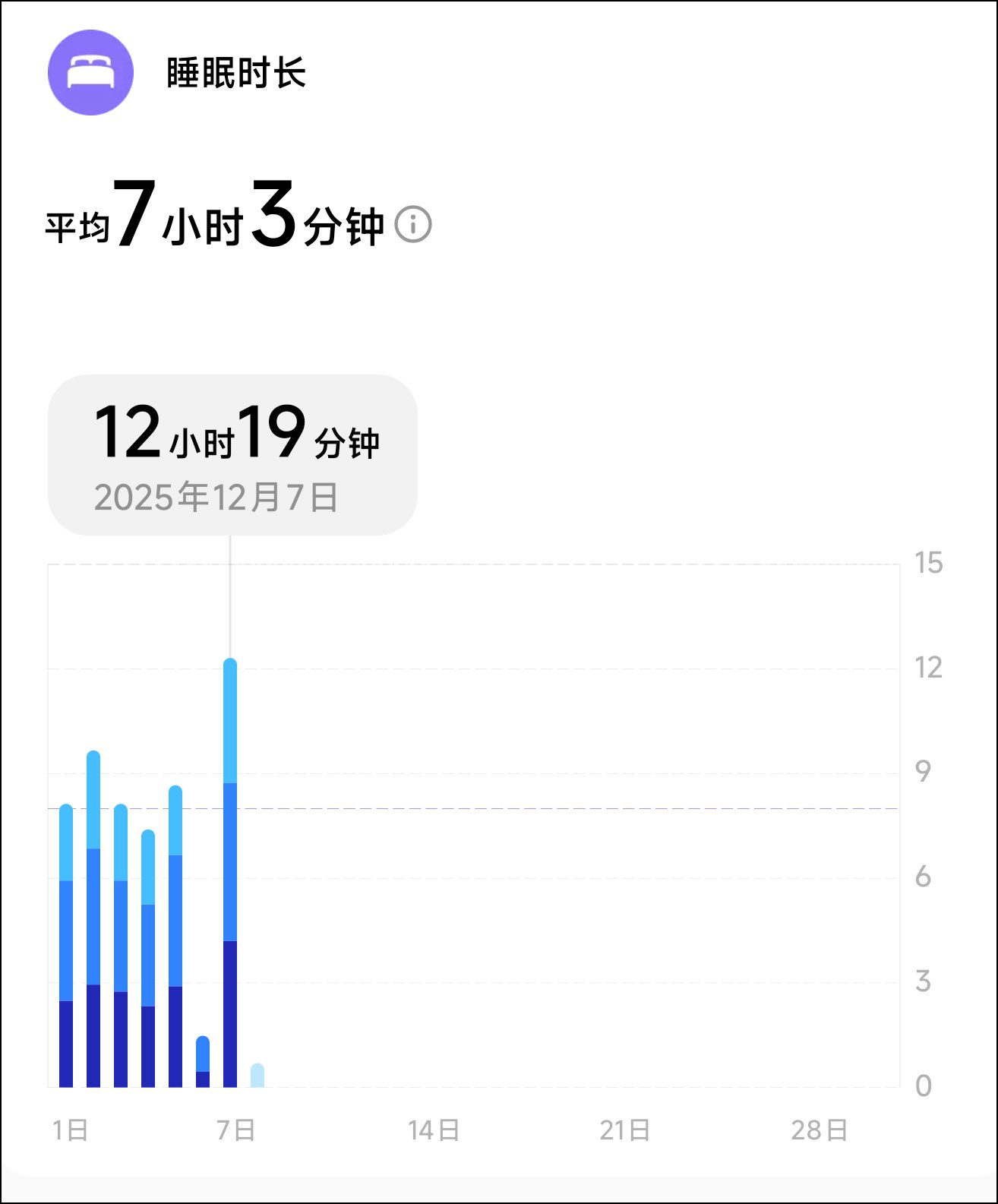Viewport: 998px width, 1204px height.
Task: Tap the day 4 sleep bar
Action: click(x=148, y=959)
